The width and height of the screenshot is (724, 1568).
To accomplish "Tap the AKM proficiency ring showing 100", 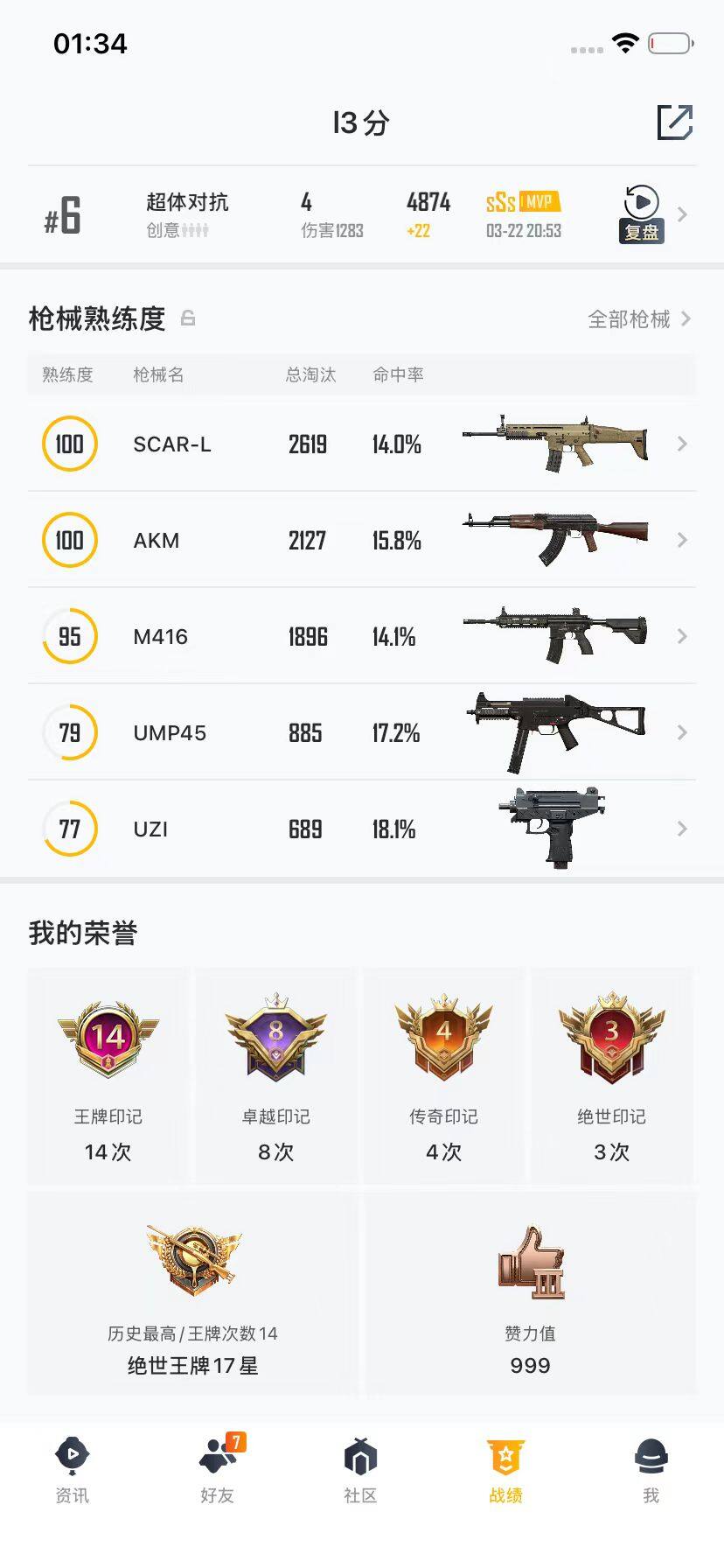I will point(70,540).
